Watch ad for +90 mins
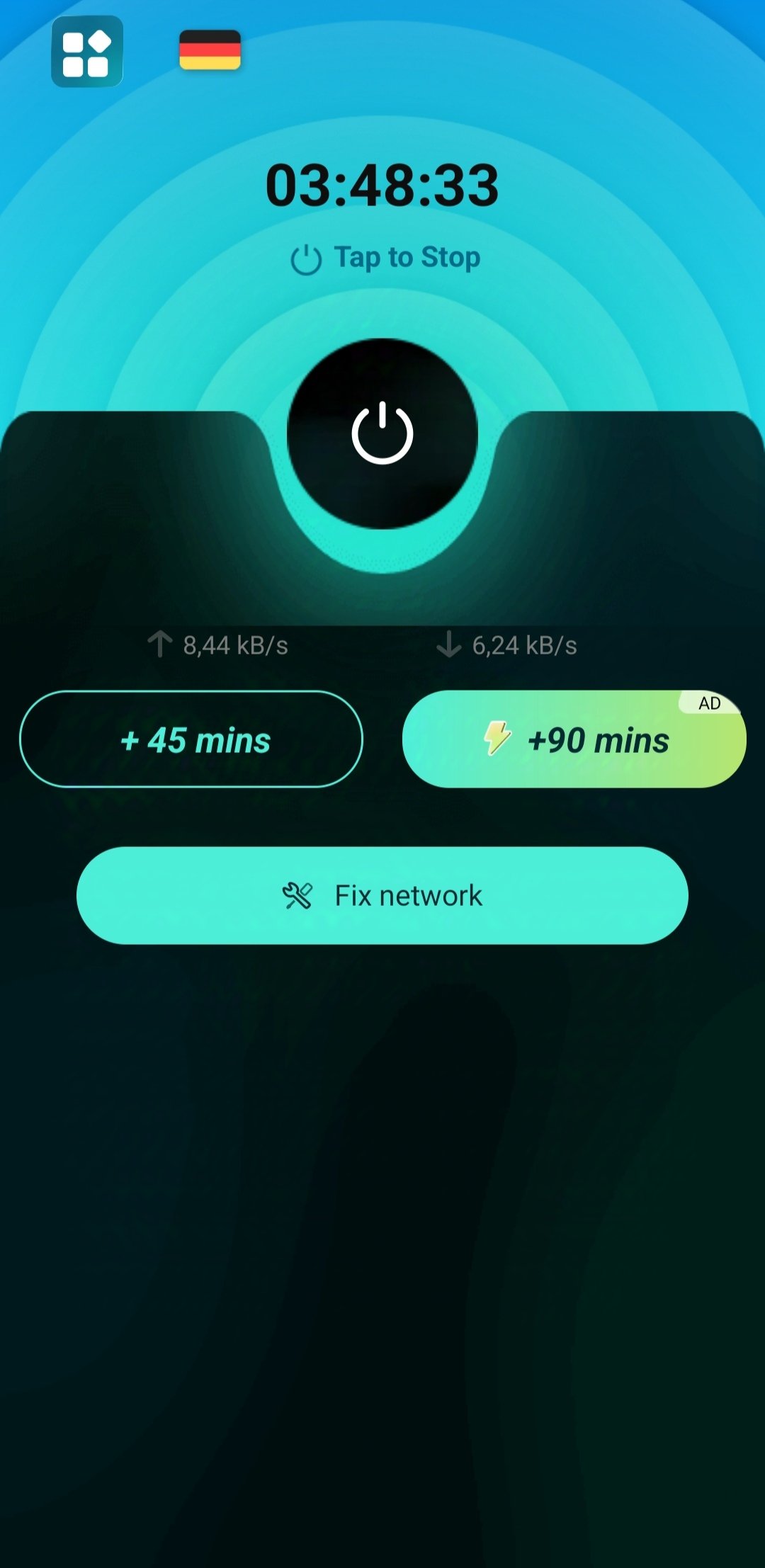This screenshot has height=1568, width=765. 574,739
